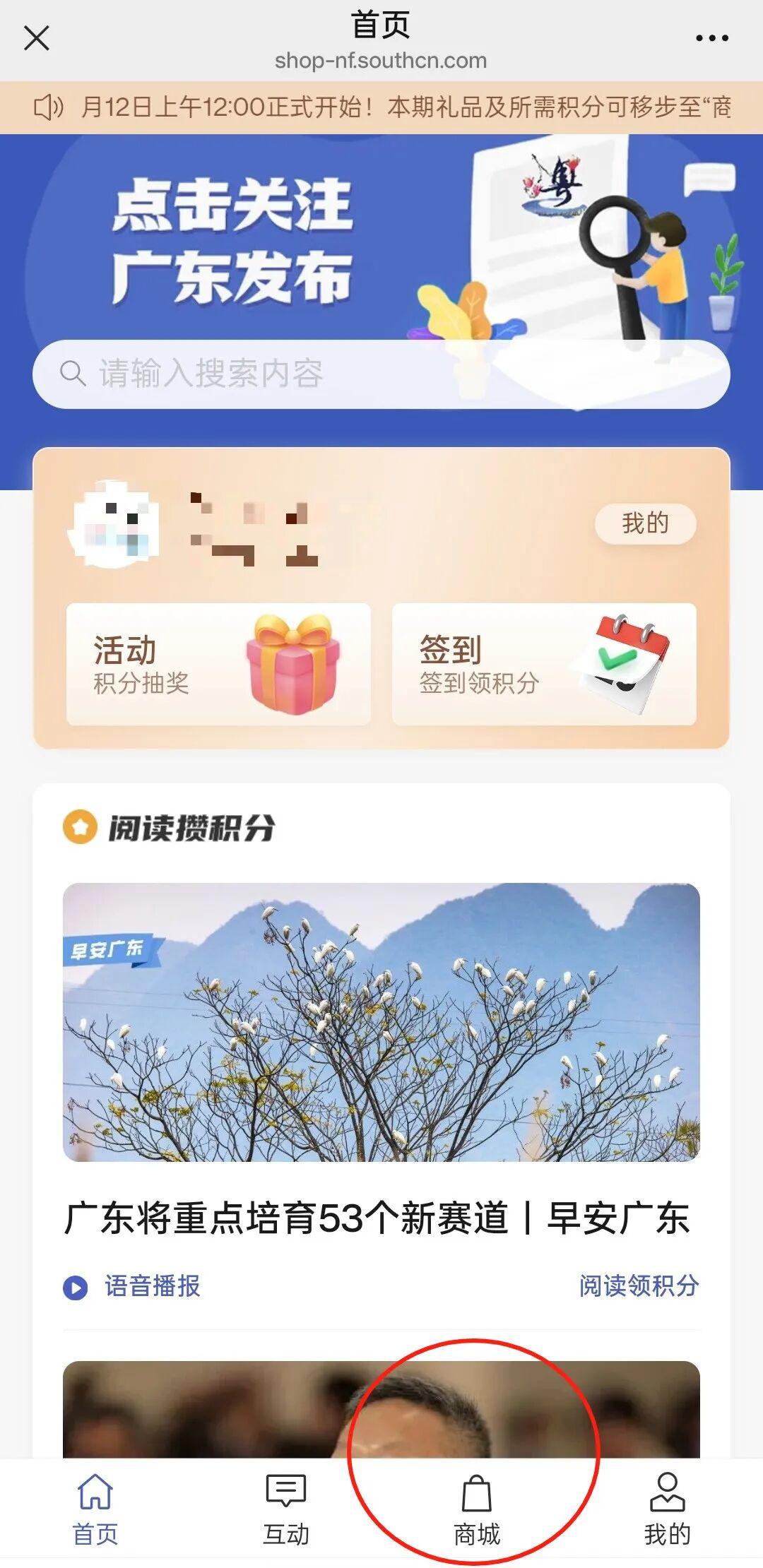Switch to the 首页 tab

point(95,1509)
